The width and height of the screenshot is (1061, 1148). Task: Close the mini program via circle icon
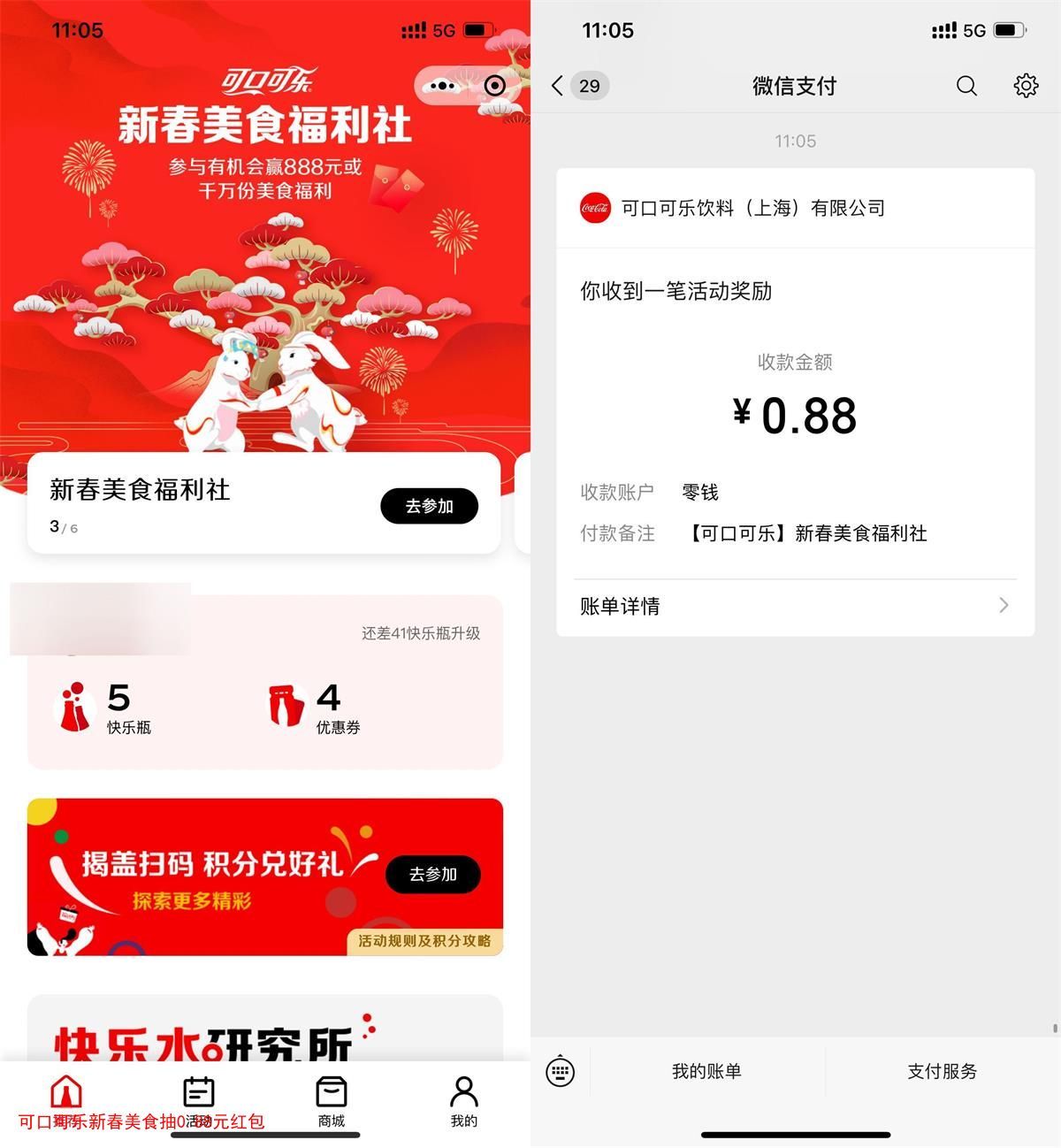click(495, 86)
